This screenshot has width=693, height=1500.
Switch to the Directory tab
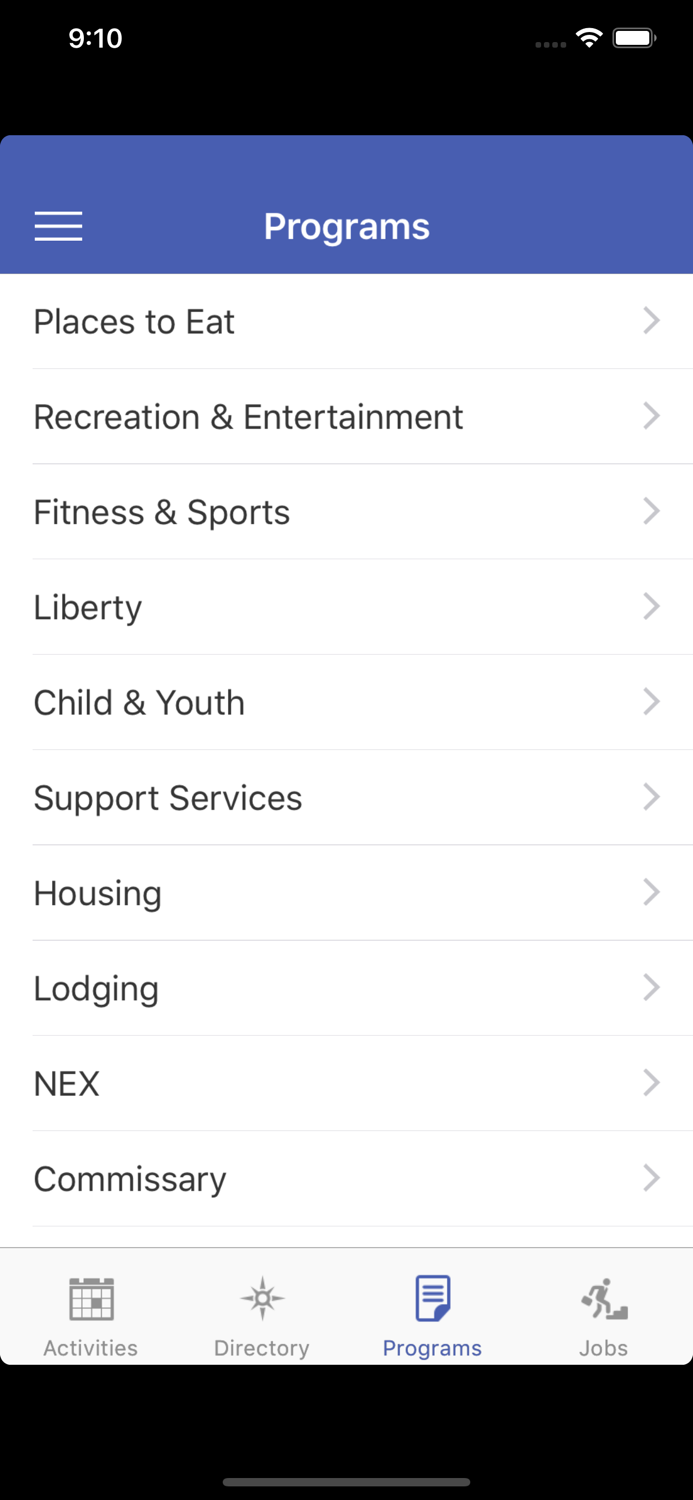tap(261, 1316)
